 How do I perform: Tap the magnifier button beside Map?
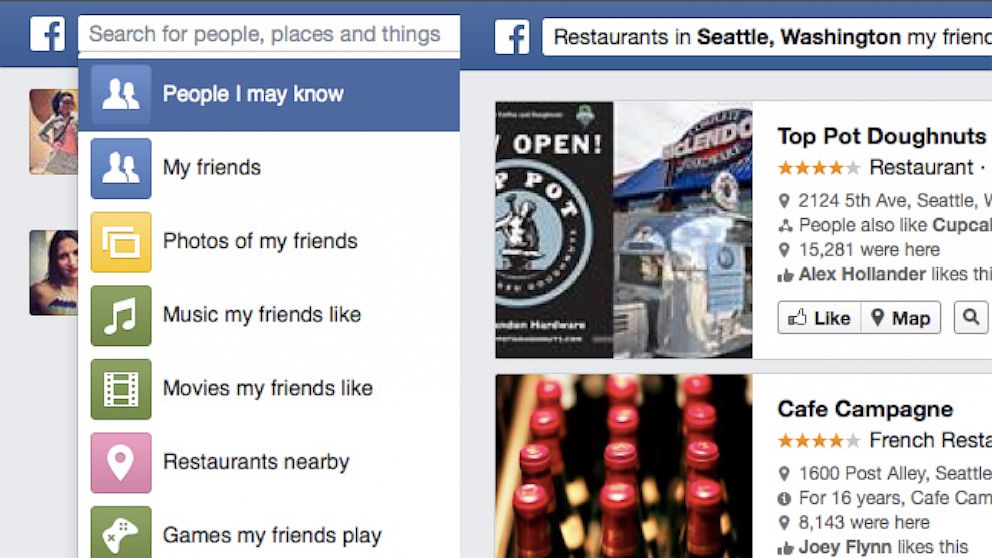pos(971,318)
